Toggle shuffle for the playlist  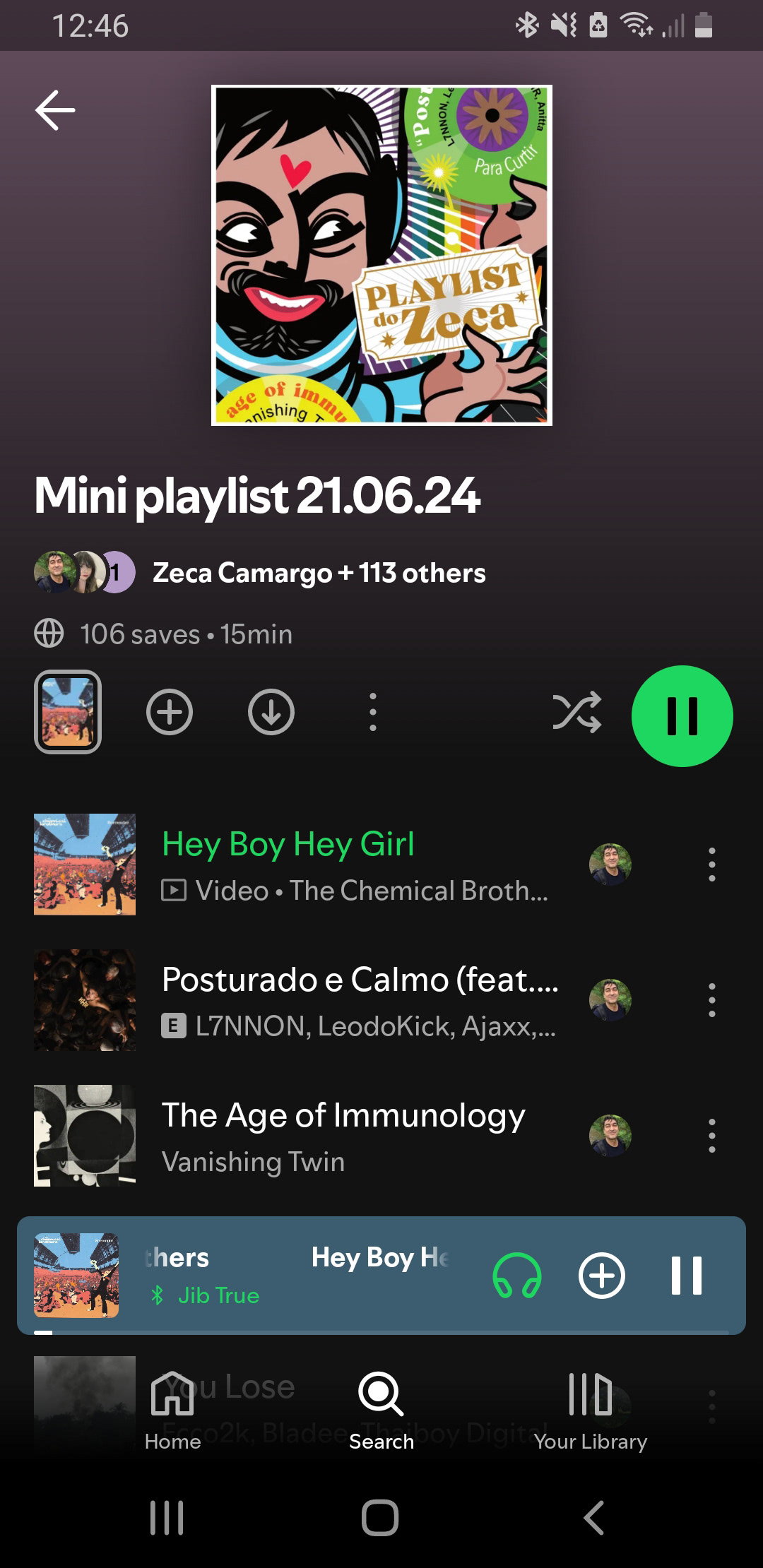[576, 712]
